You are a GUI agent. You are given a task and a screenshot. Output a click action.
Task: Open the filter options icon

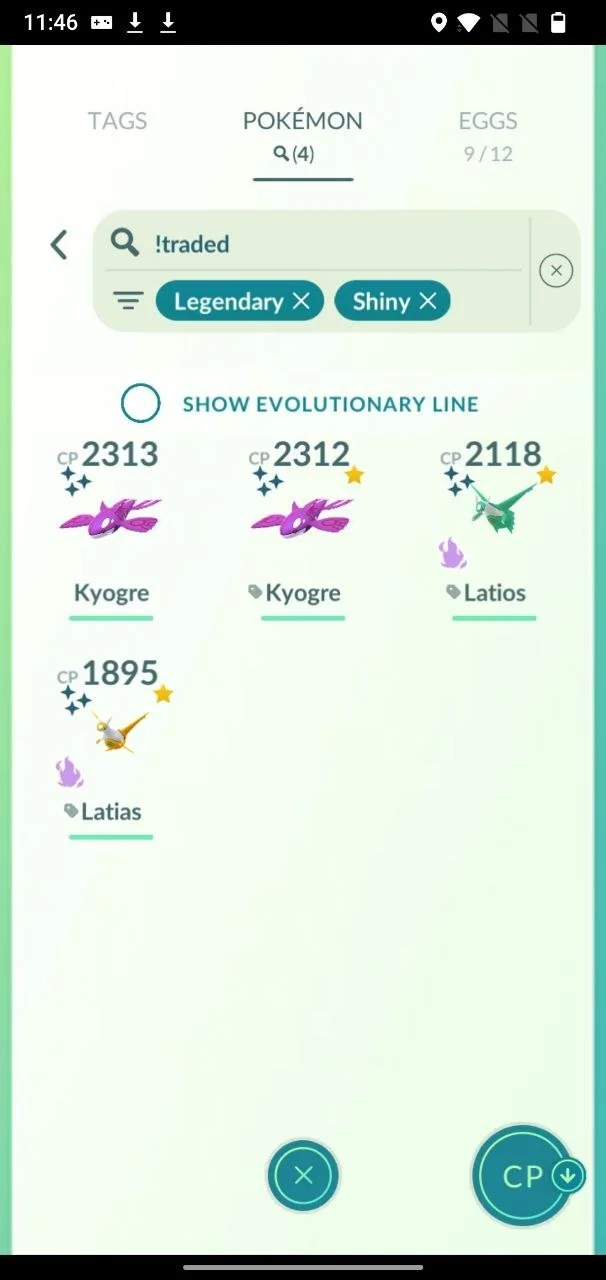(128, 301)
